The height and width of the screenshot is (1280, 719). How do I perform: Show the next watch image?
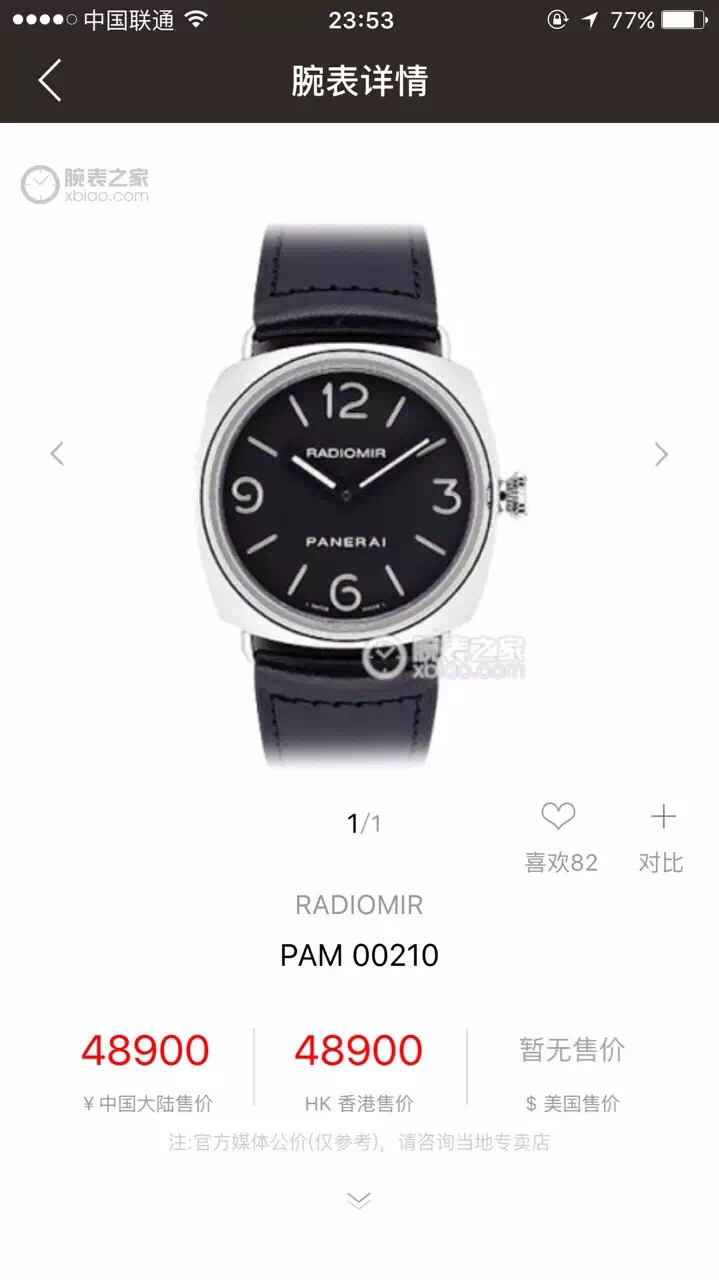tap(661, 454)
